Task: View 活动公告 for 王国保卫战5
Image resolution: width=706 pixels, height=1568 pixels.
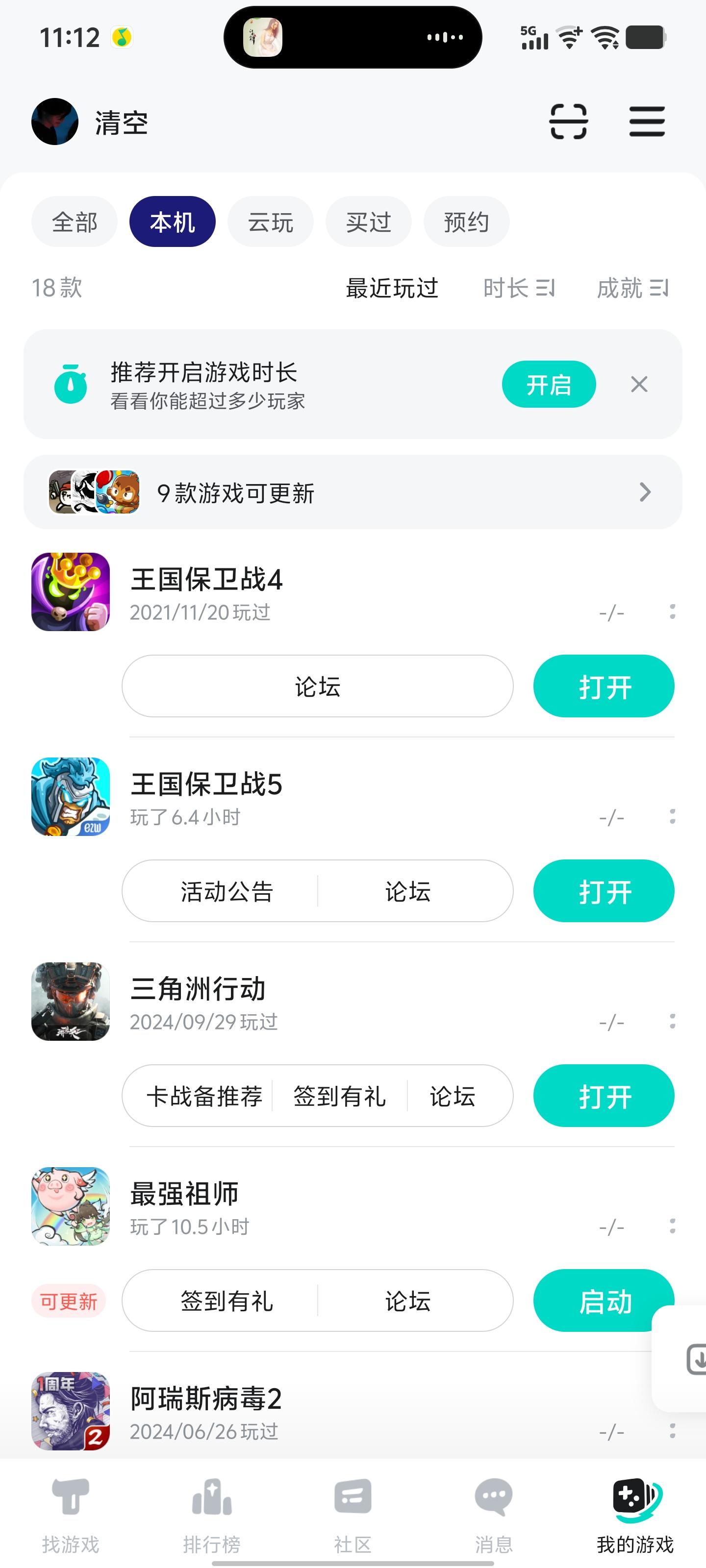Action: pyautogui.click(x=227, y=892)
